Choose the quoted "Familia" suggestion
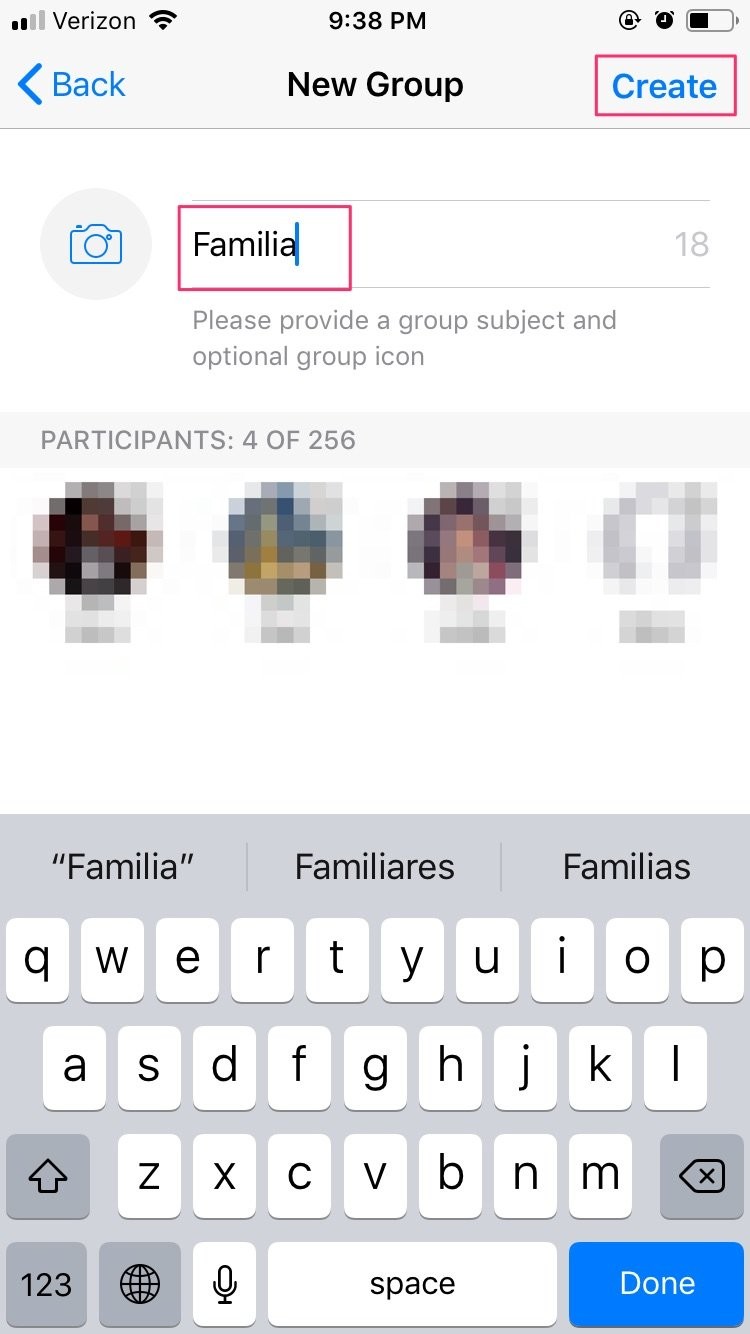Screen dimensions: 750x1334 pos(122,866)
